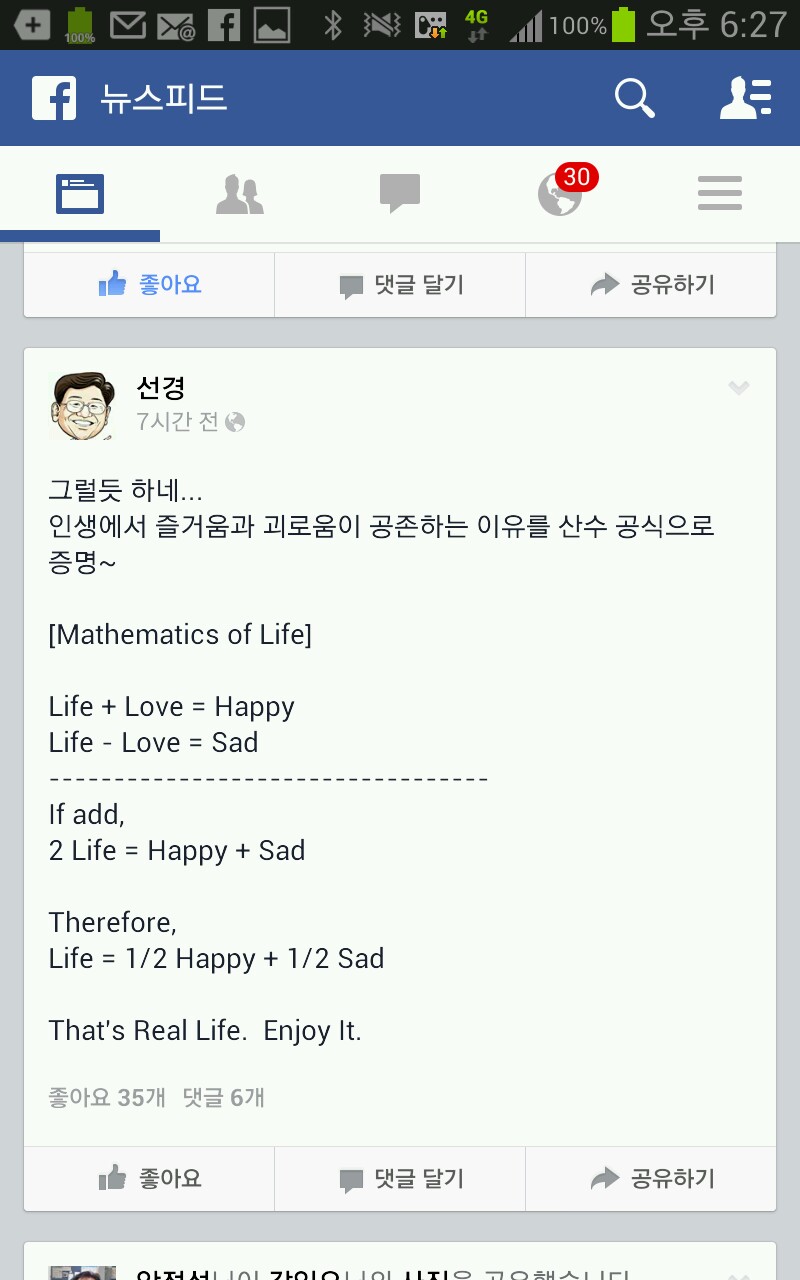
Task: Expand options chevron on 선경's post
Action: click(x=738, y=388)
